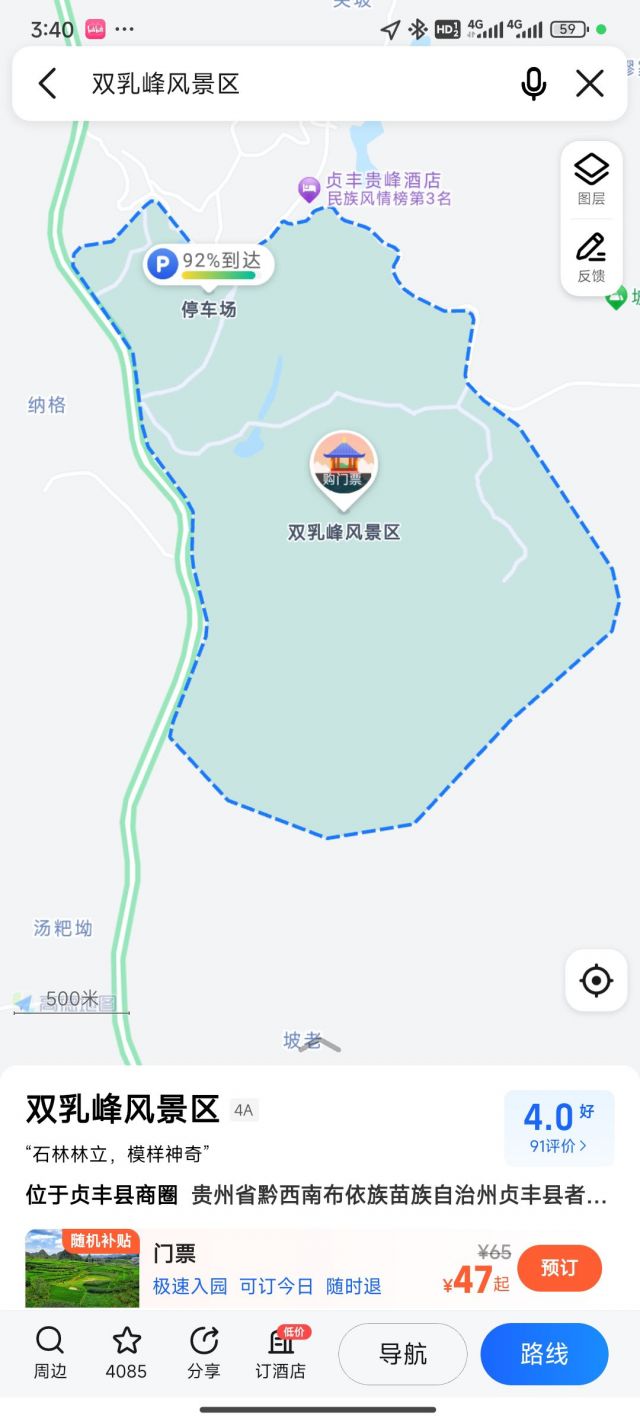
Task: View directions with the 路线 button
Action: coord(544,1354)
